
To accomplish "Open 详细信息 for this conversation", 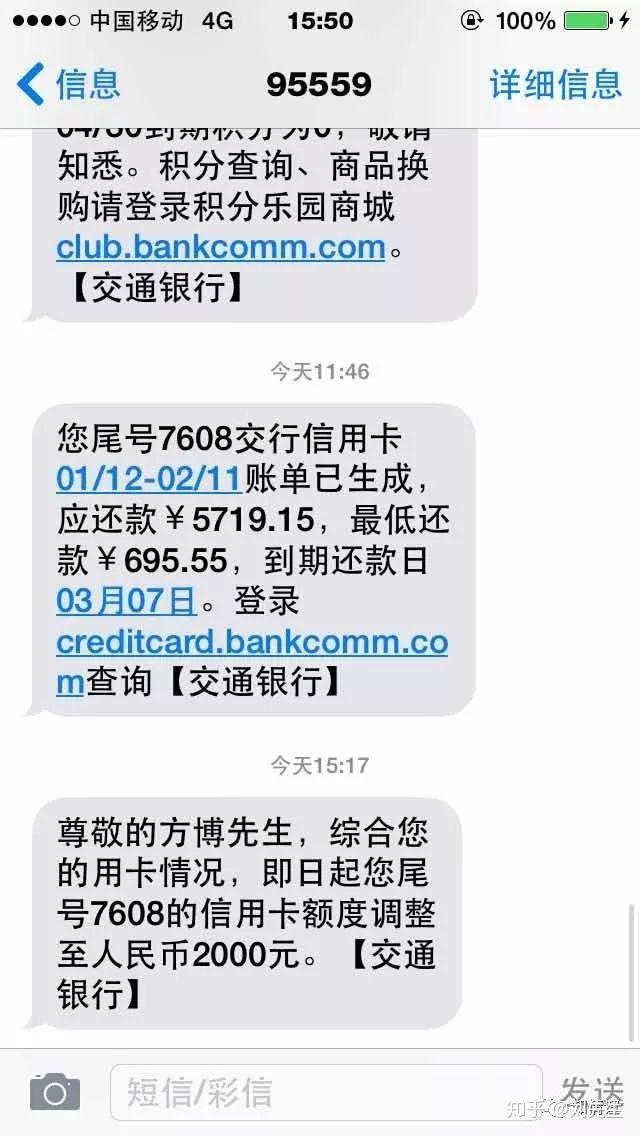I will 556,84.
